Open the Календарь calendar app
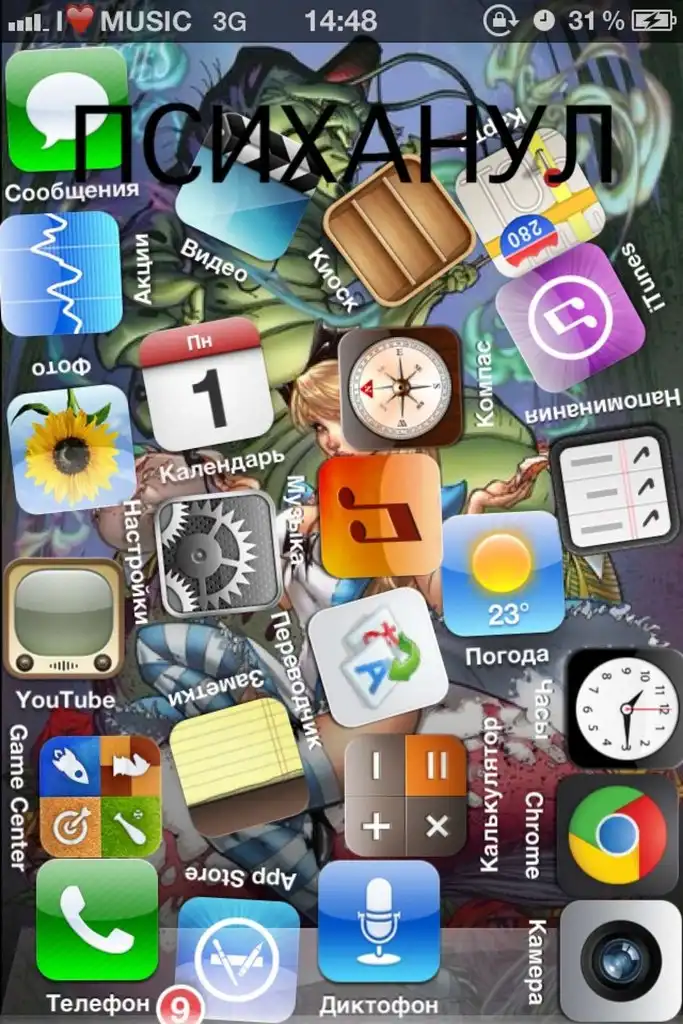The width and height of the screenshot is (683, 1024). [x=206, y=384]
